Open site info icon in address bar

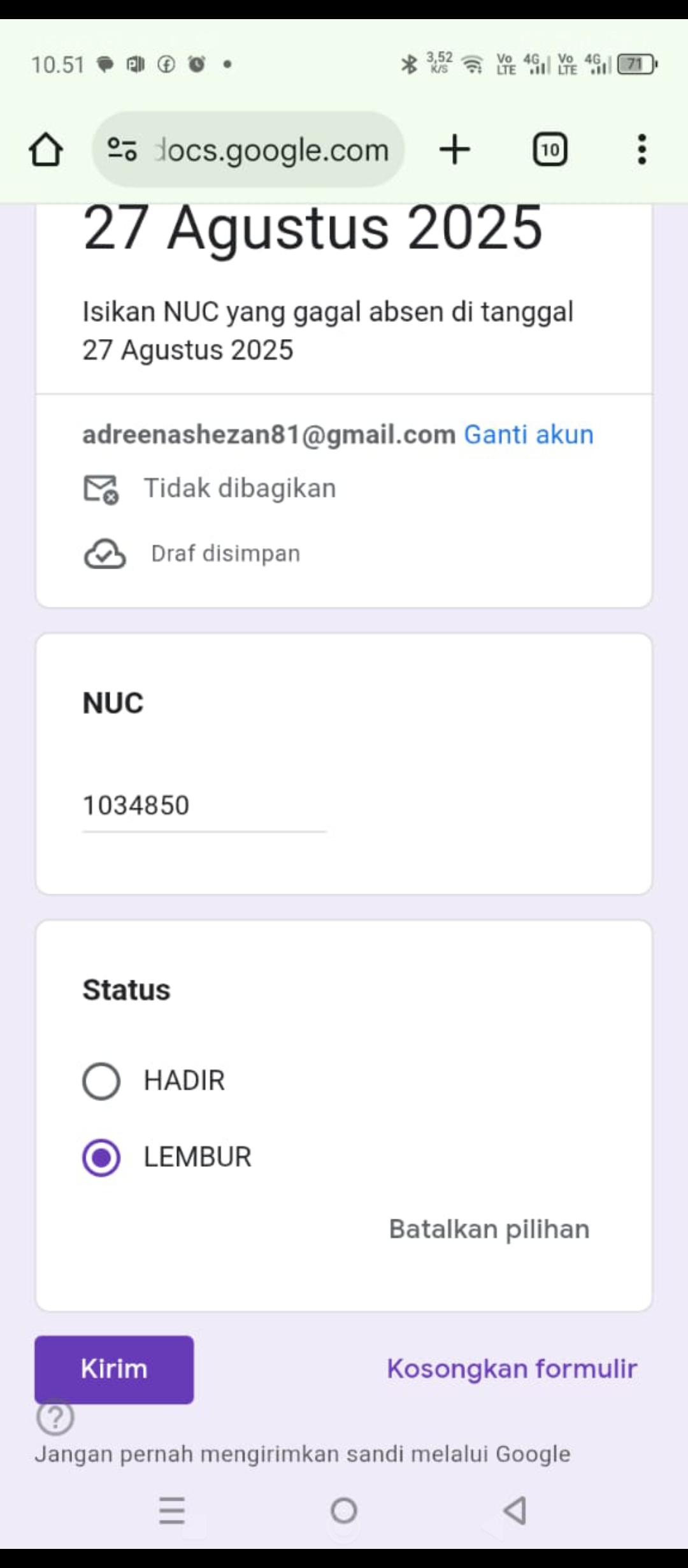pos(122,150)
